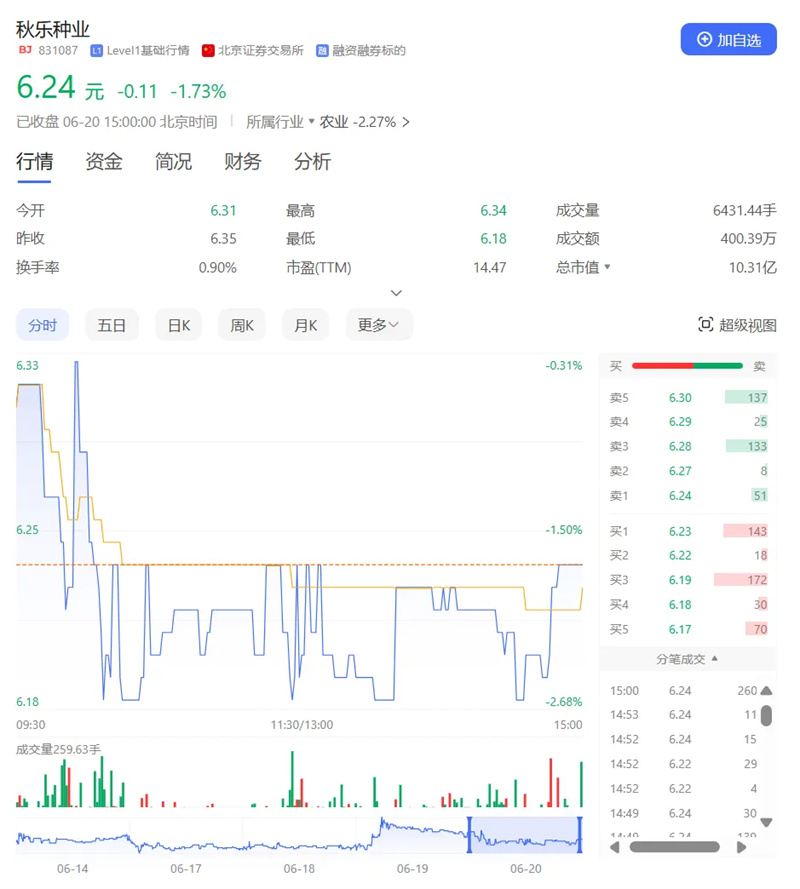800x889 pixels.
Task: Select the 分时 chart view
Action: click(x=42, y=325)
